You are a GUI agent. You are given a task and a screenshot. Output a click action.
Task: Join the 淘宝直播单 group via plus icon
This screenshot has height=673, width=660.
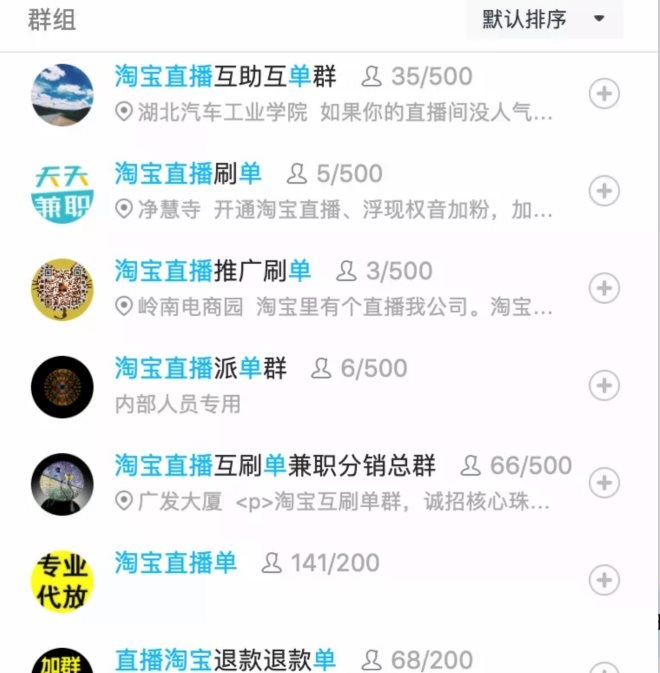point(604,579)
